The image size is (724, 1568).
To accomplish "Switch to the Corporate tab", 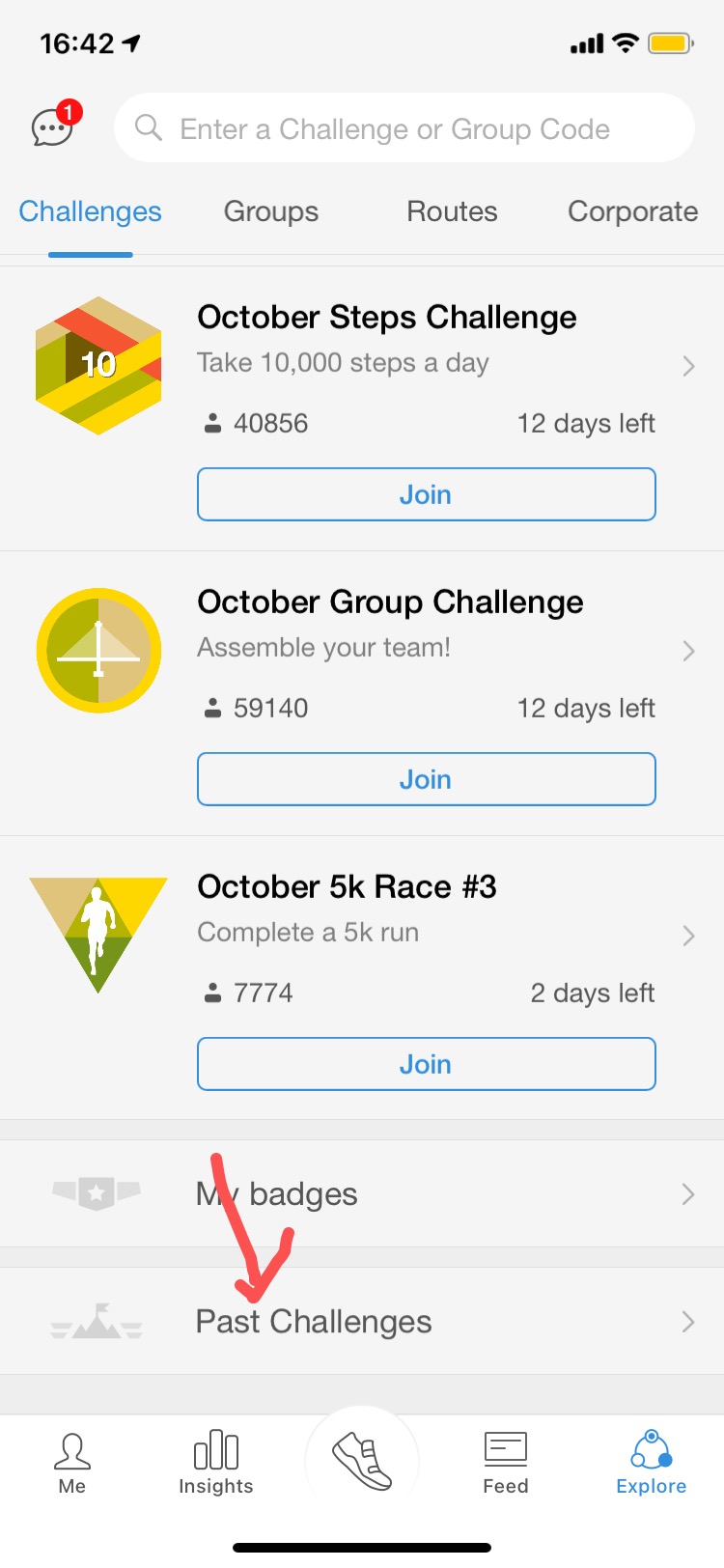I will coord(632,212).
